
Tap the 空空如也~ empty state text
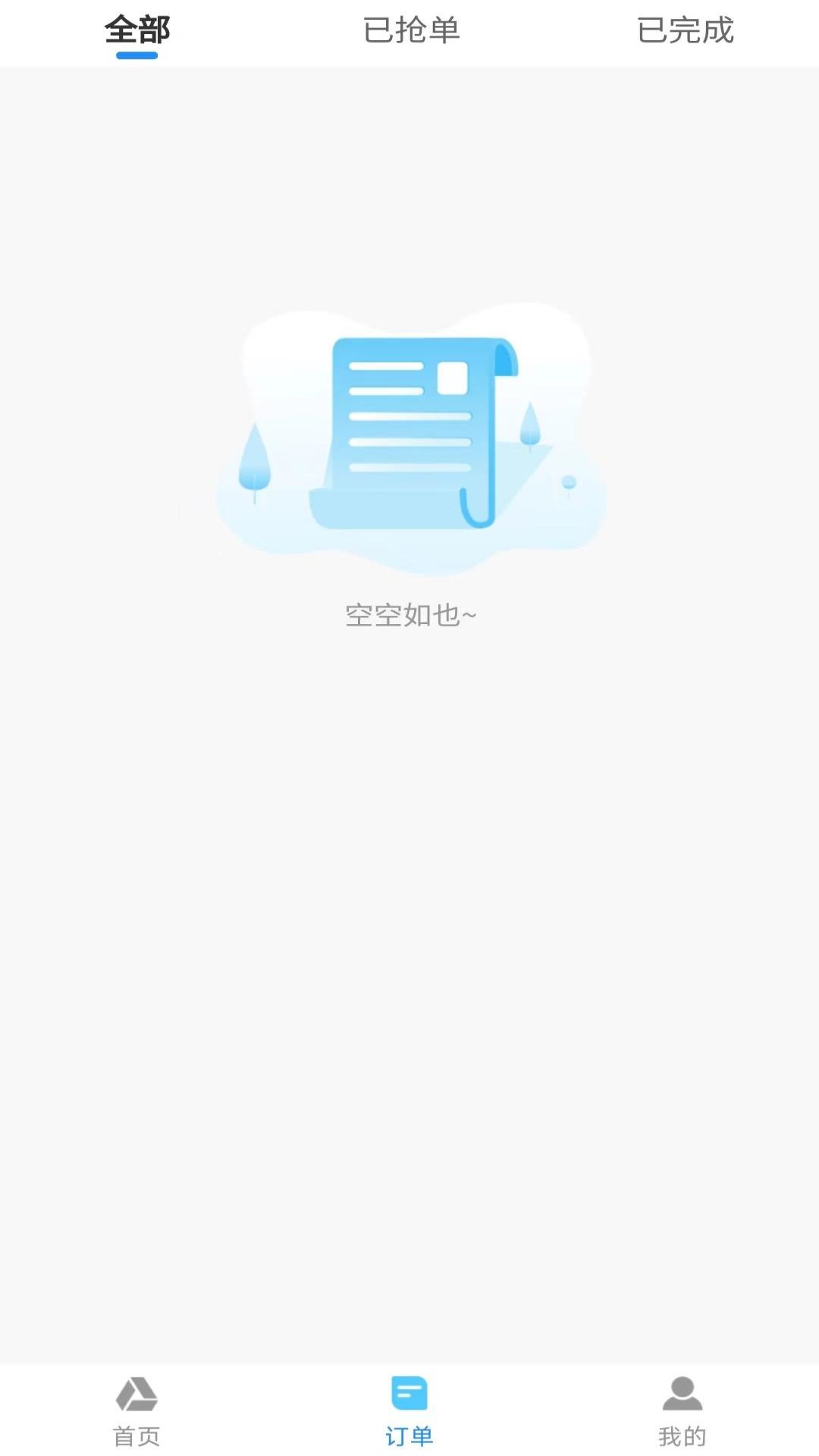point(409,616)
